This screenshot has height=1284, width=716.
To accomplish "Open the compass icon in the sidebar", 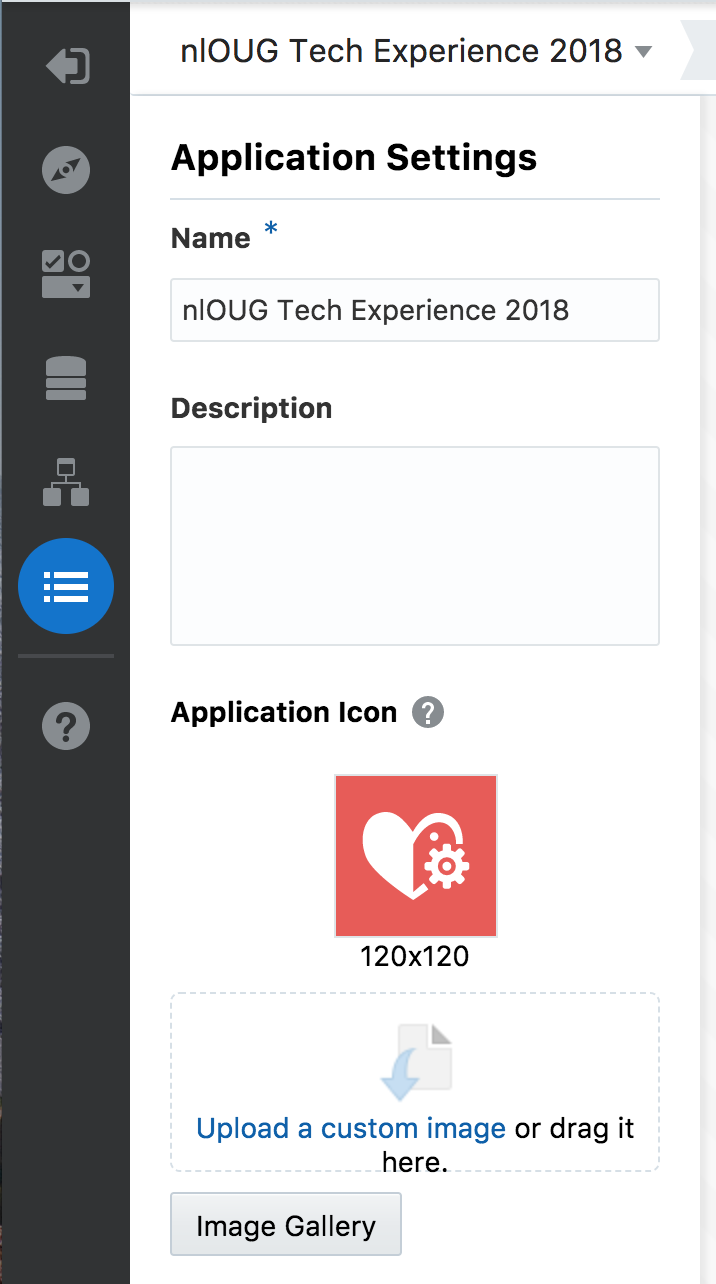I will point(66,170).
